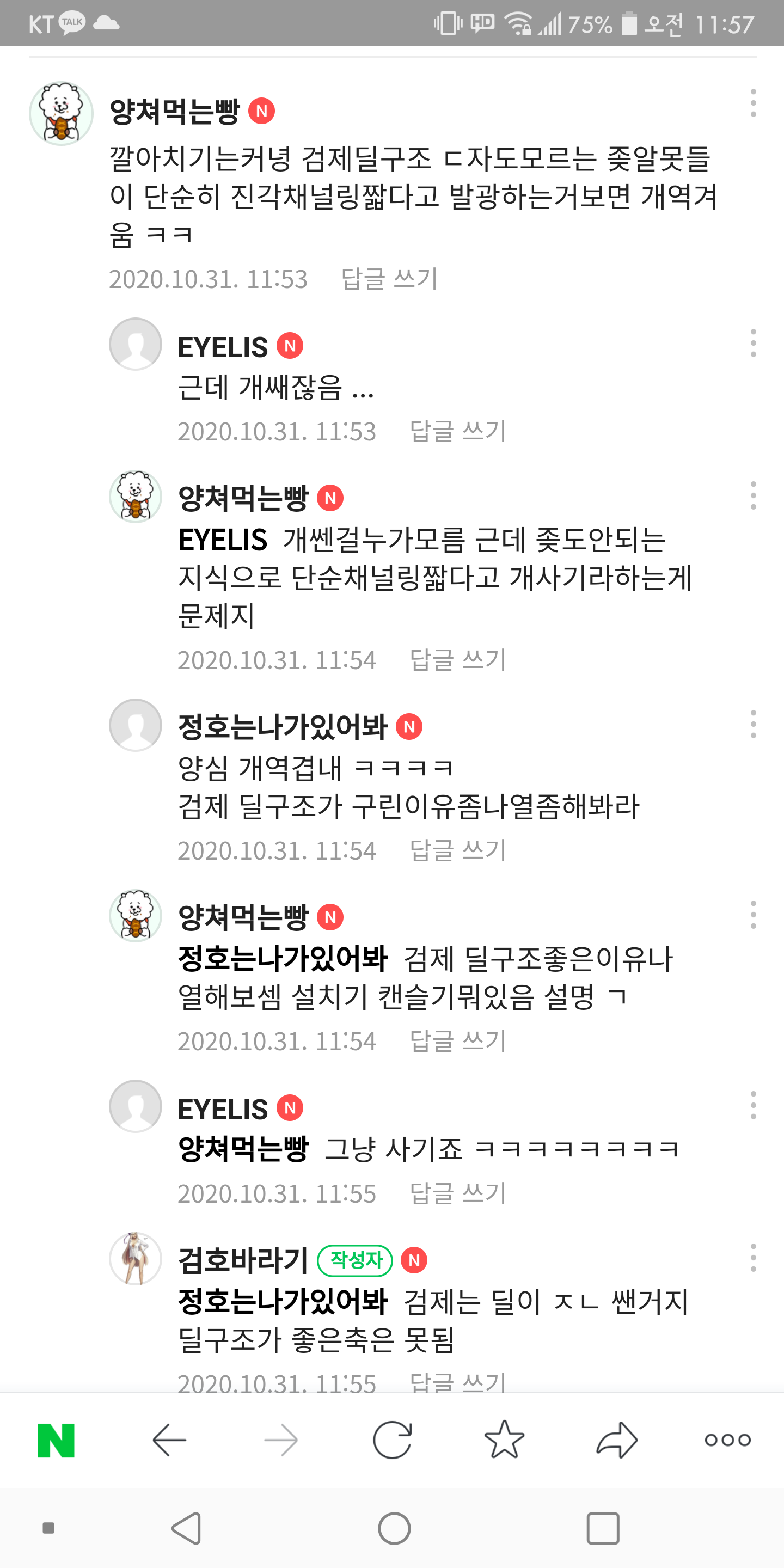The image size is (784, 1568).
Task: Open 정호는나가있어봐's profile from the avatar
Action: point(136,725)
